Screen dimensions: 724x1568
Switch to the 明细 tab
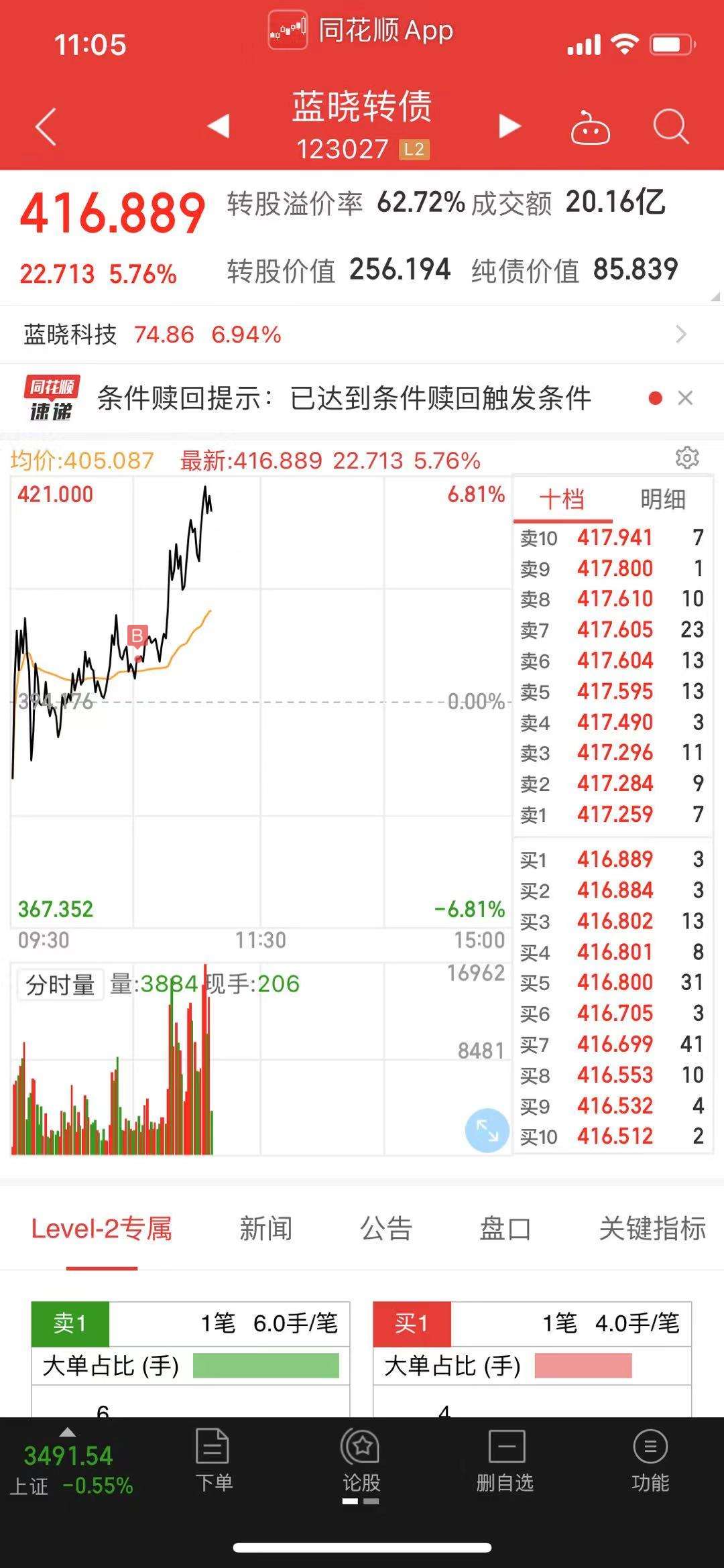point(662,499)
